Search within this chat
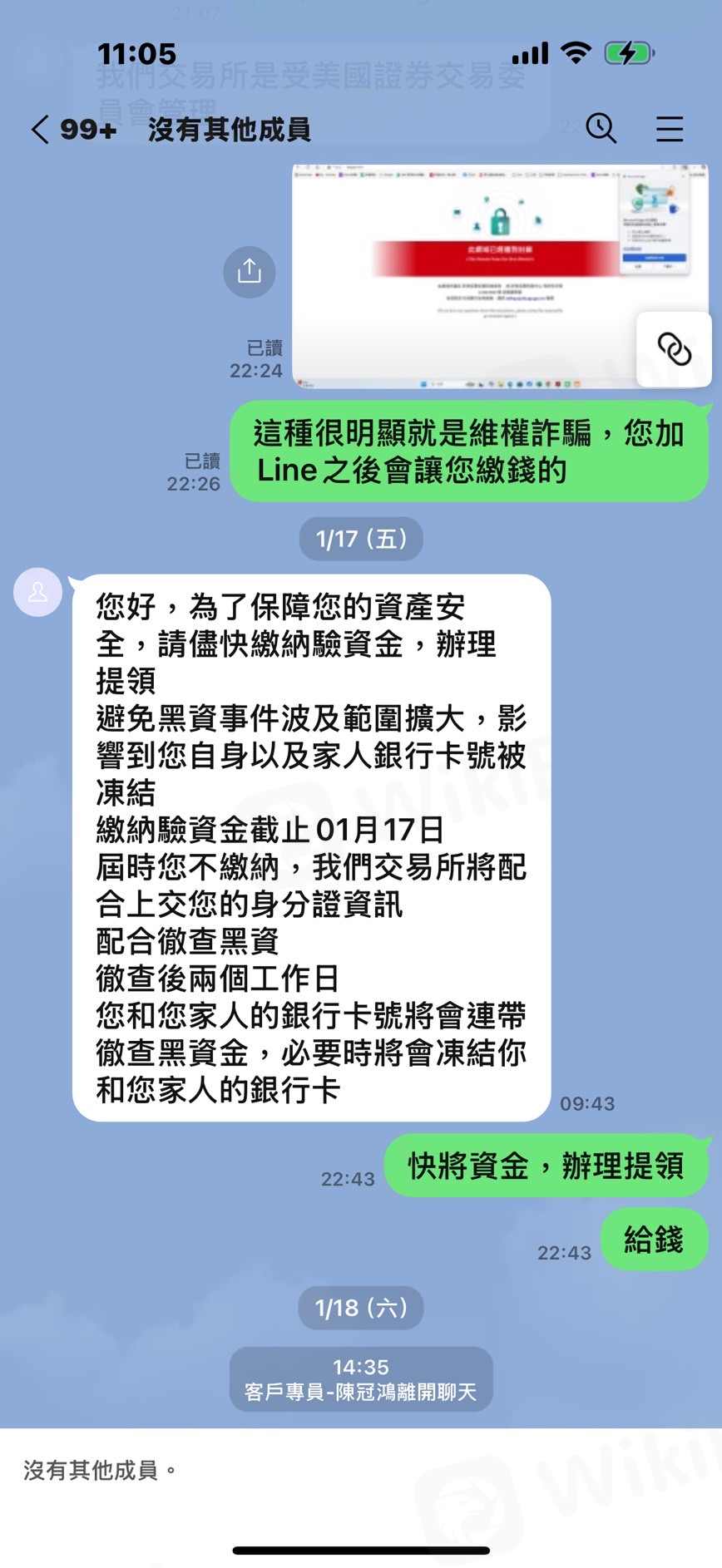 click(x=601, y=129)
